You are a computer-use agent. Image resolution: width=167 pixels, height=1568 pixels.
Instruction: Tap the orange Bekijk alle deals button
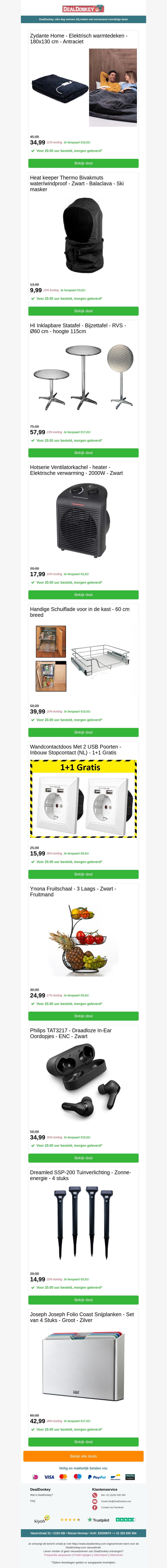83,1456
